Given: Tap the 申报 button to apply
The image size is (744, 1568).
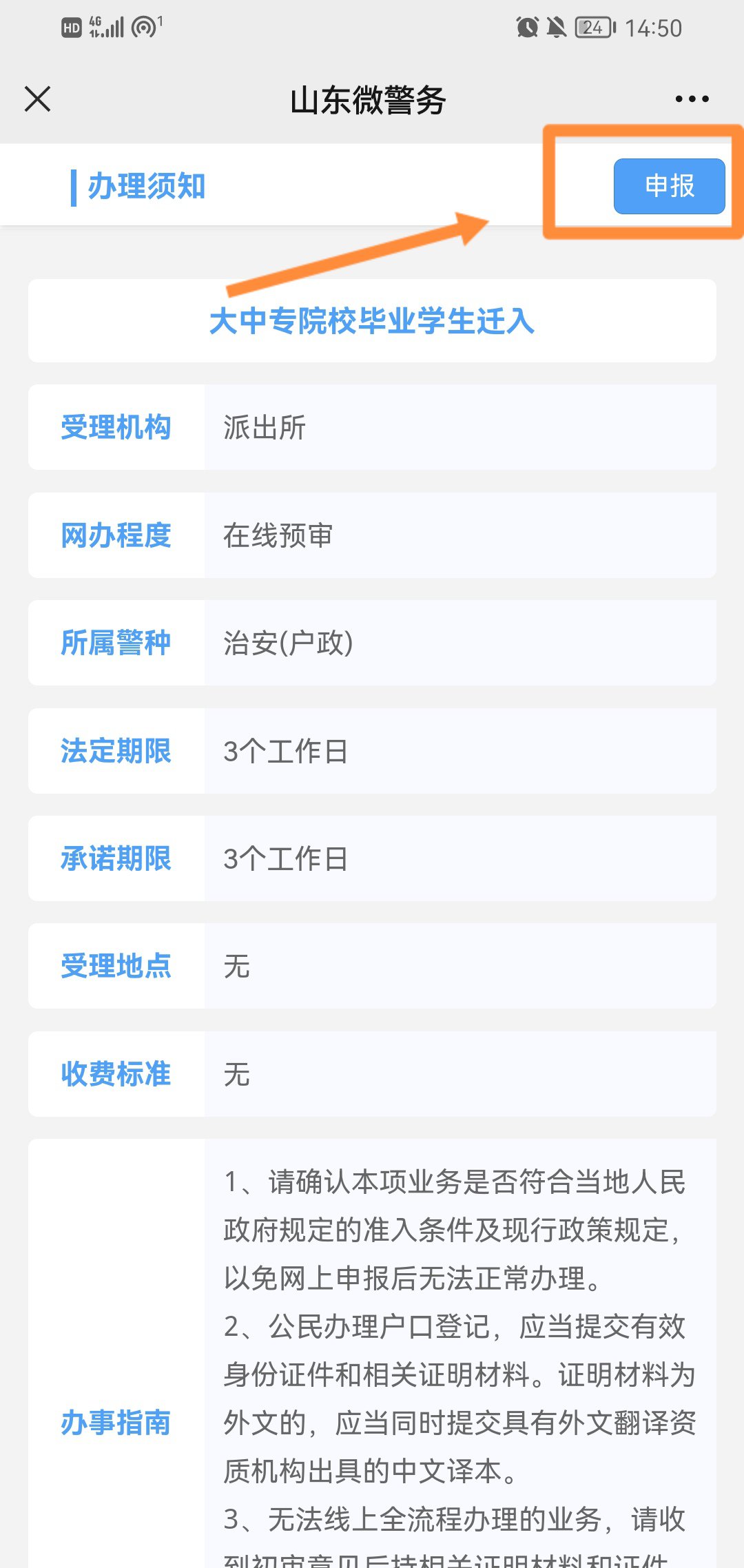Looking at the screenshot, I should (x=669, y=186).
